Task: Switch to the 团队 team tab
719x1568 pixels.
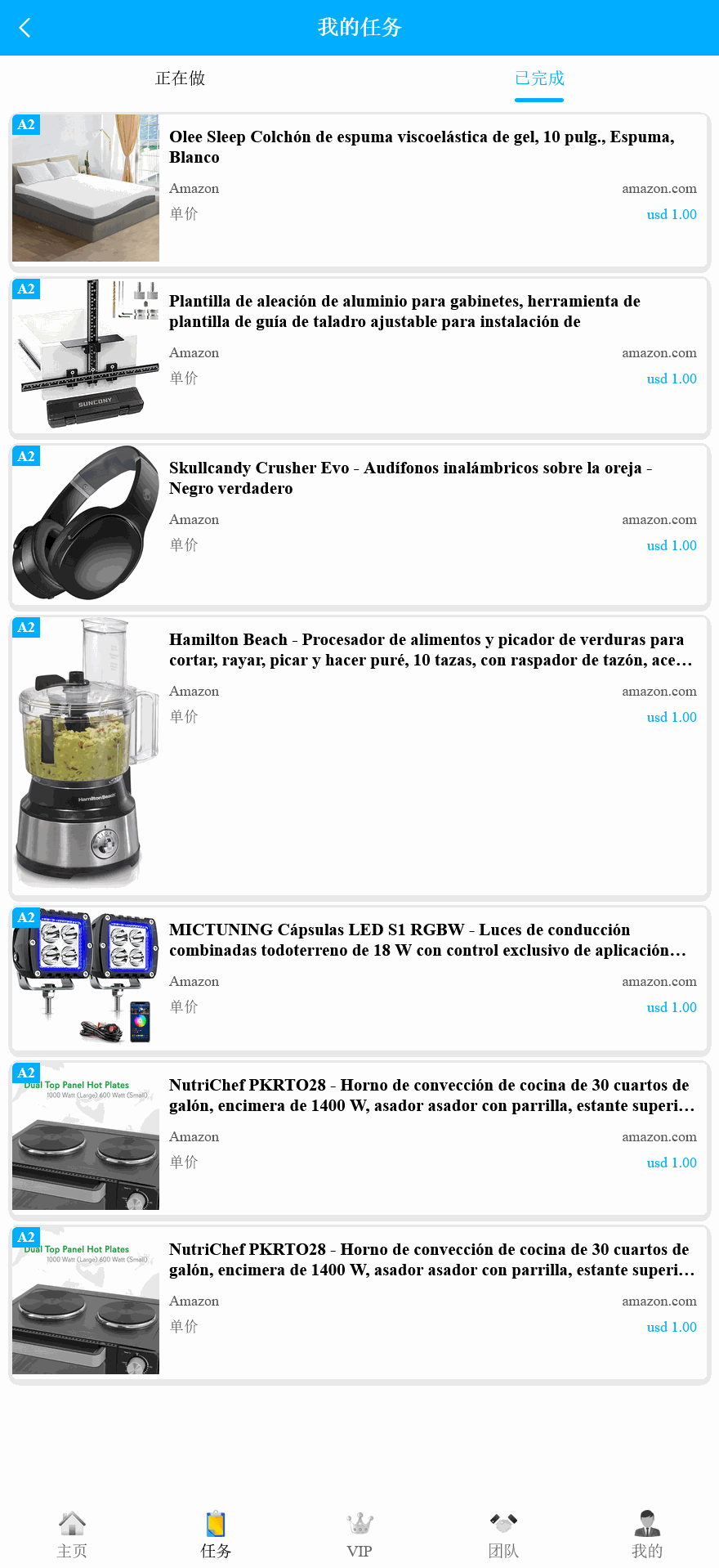Action: (503, 1535)
